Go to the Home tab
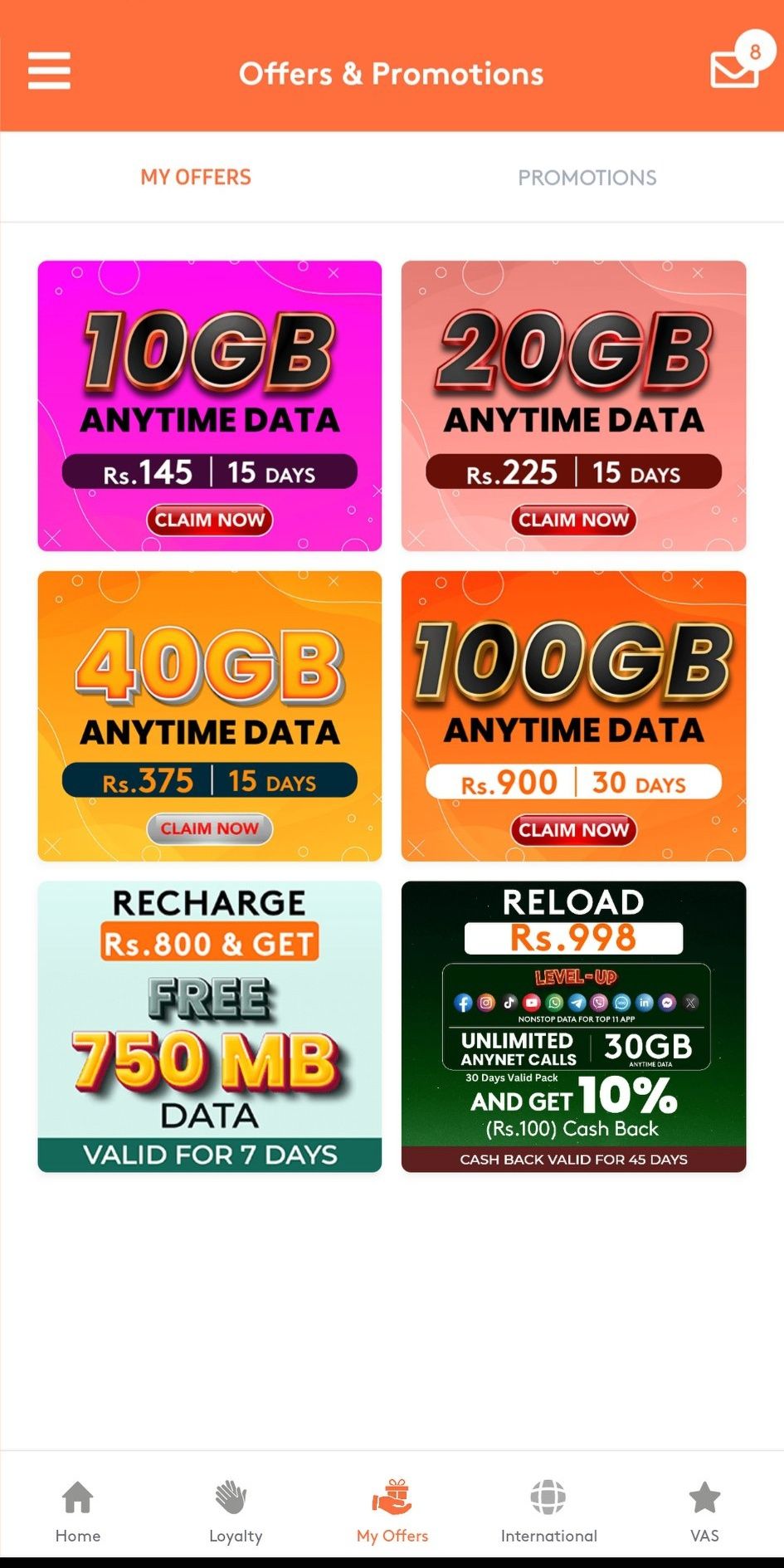This screenshot has width=784, height=1568. [x=78, y=1511]
